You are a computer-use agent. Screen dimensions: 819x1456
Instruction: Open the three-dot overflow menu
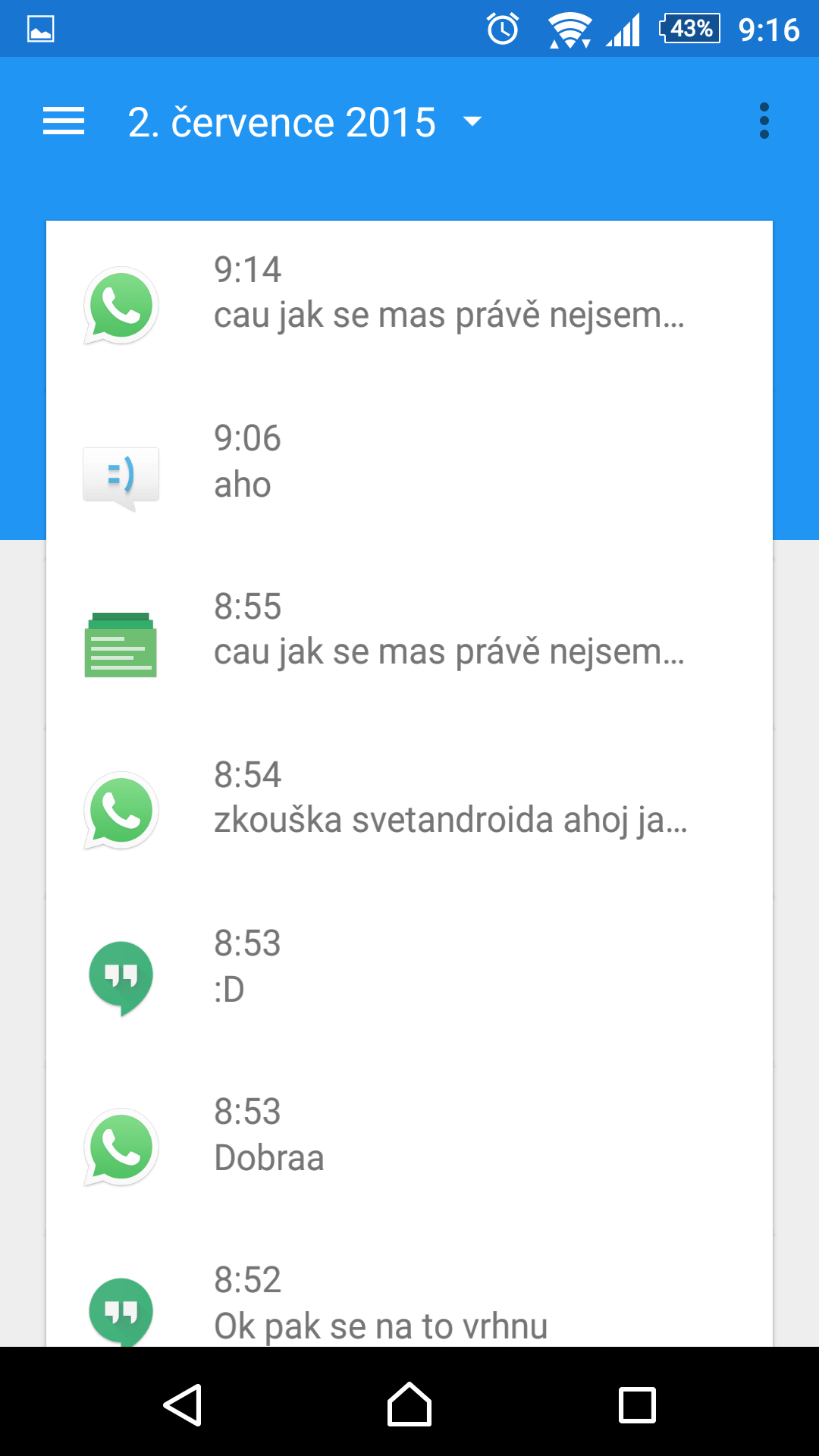(x=764, y=121)
